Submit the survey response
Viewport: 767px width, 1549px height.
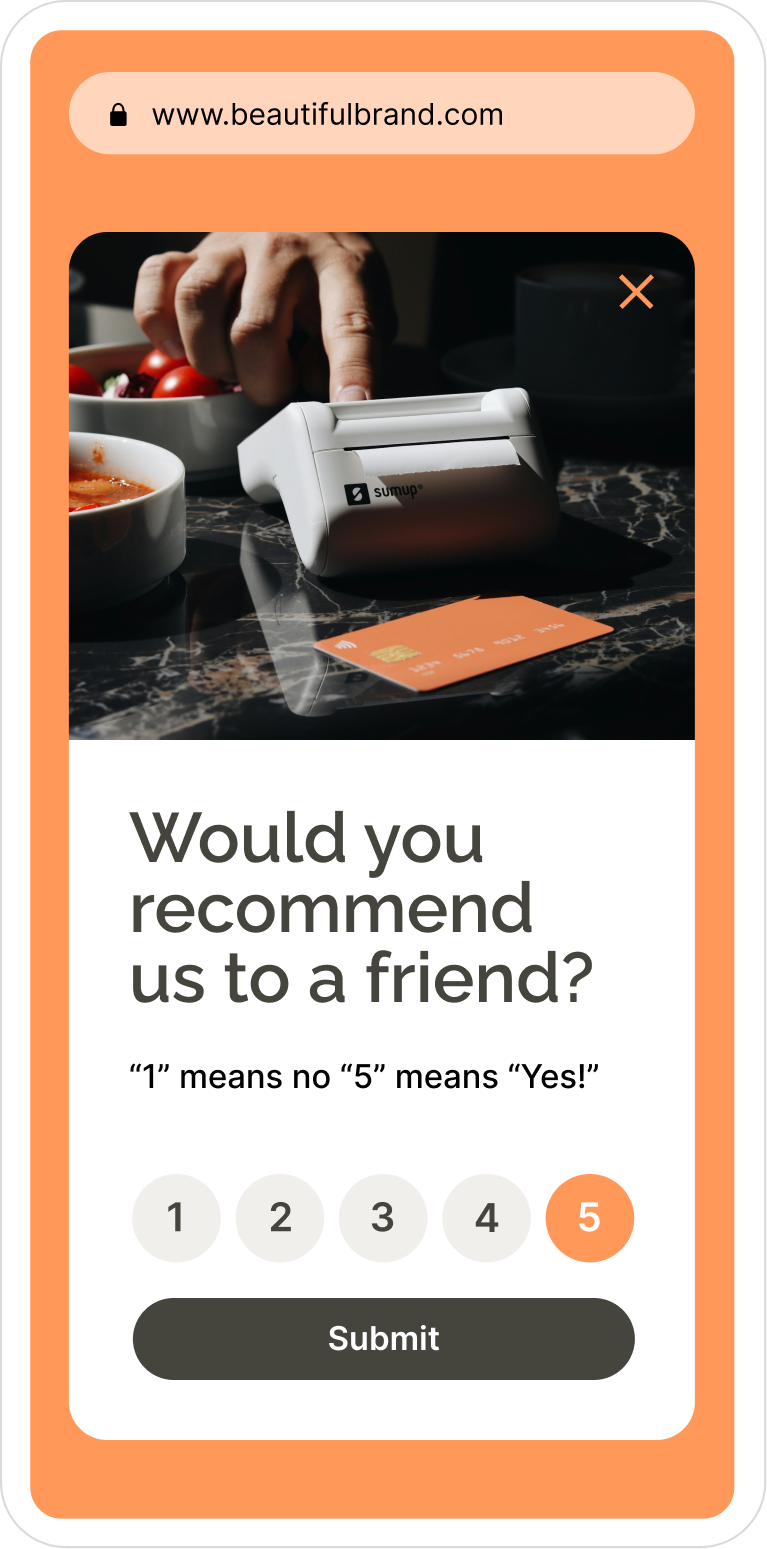click(x=383, y=1338)
